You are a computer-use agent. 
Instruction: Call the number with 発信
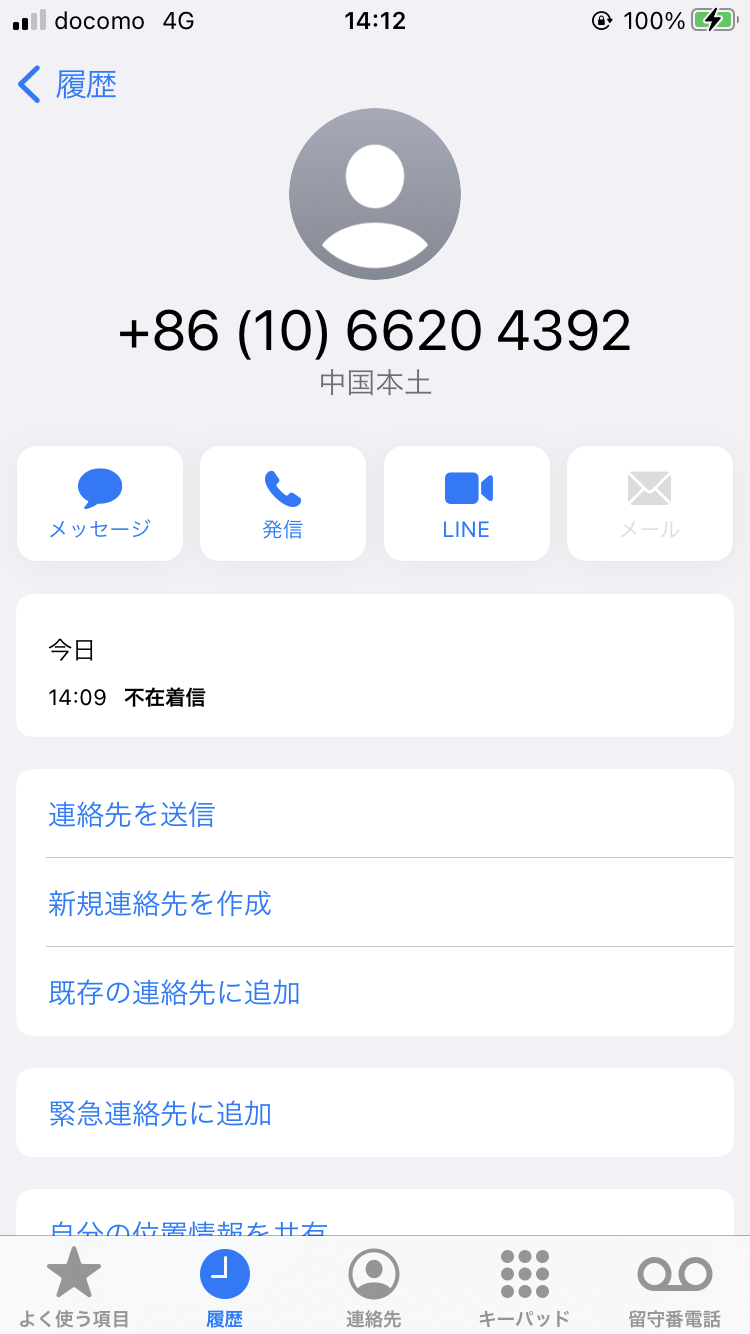click(283, 503)
